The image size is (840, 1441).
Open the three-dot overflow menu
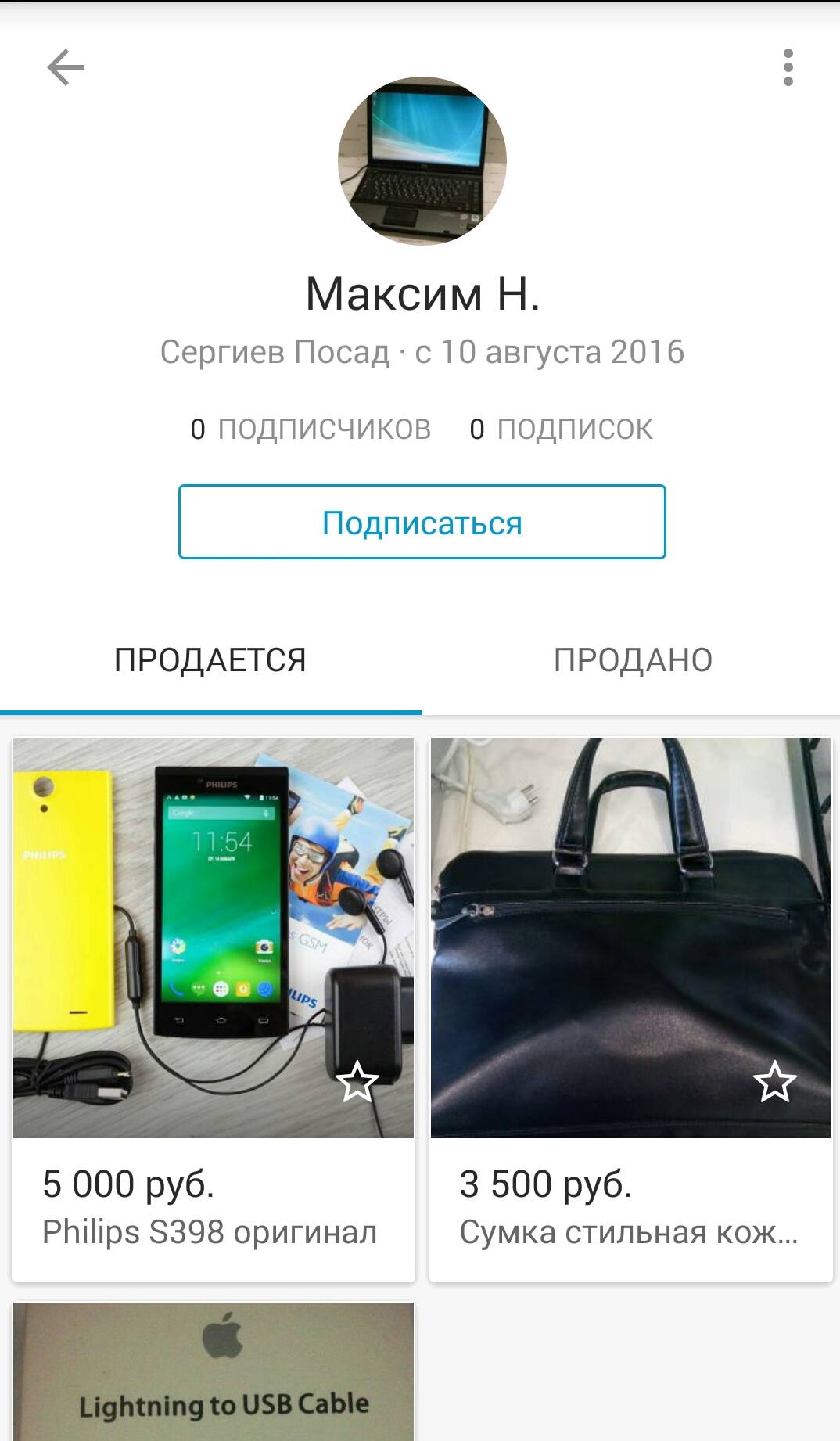click(788, 67)
